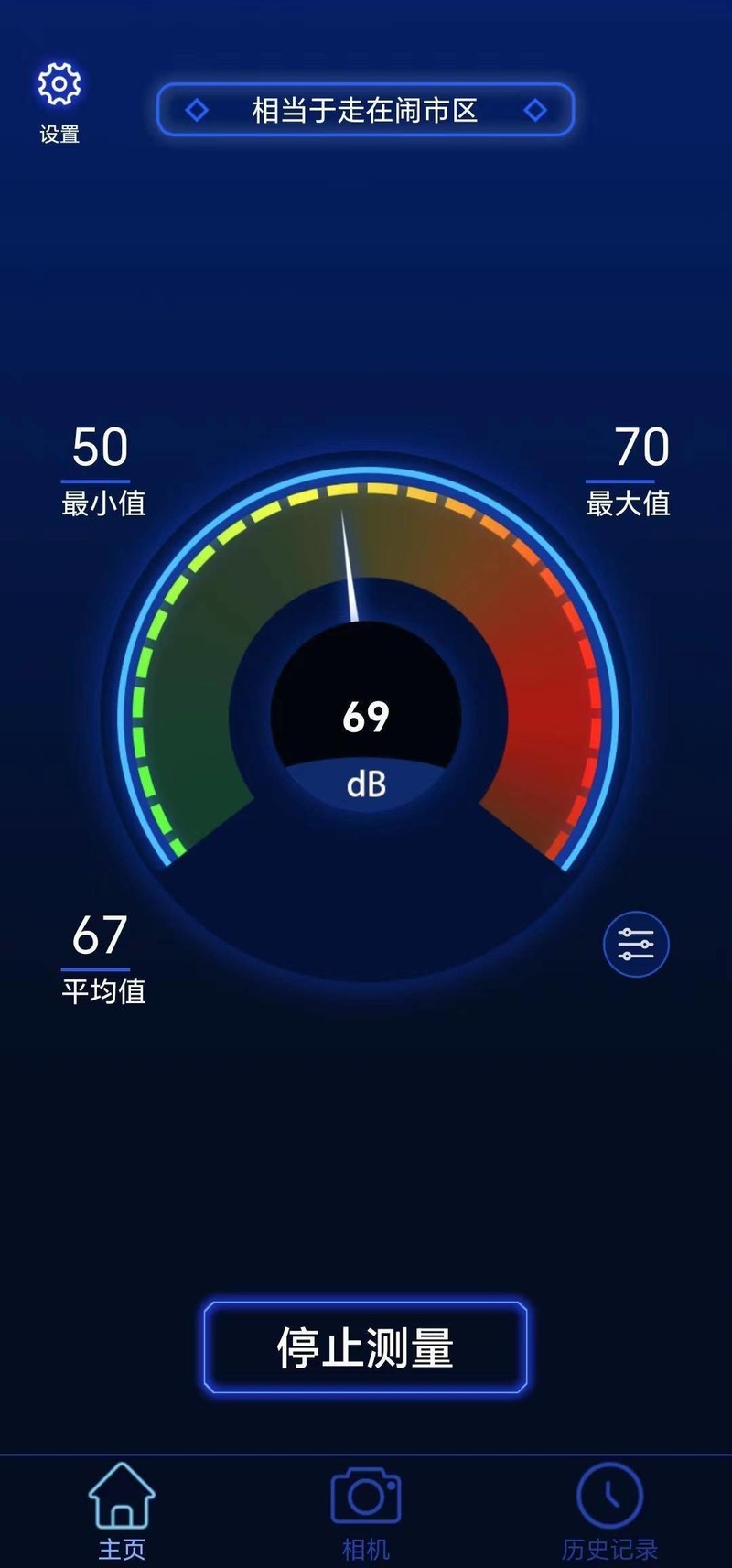Tap the dB label inside the gauge
The image size is (732, 1568).
(366, 783)
